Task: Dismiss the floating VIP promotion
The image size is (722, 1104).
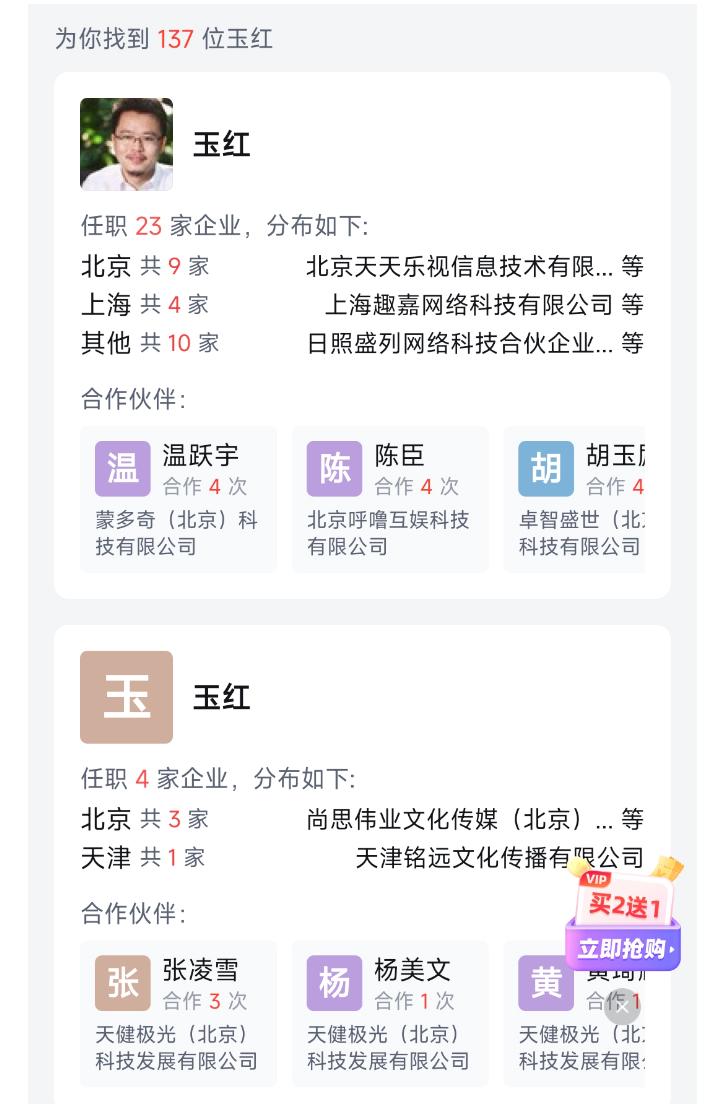Action: pyautogui.click(x=622, y=1007)
